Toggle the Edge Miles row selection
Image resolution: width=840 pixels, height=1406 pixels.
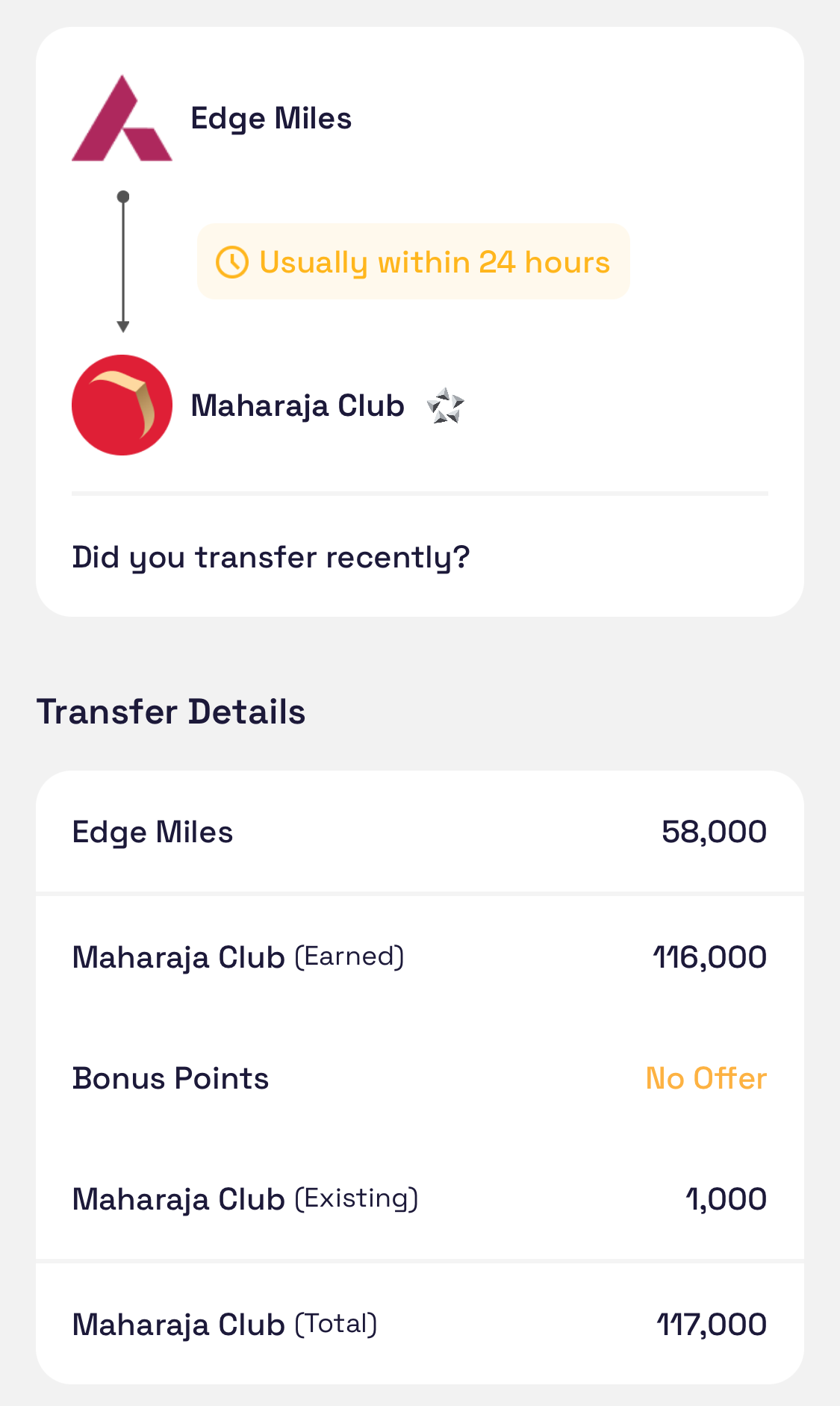[420, 832]
